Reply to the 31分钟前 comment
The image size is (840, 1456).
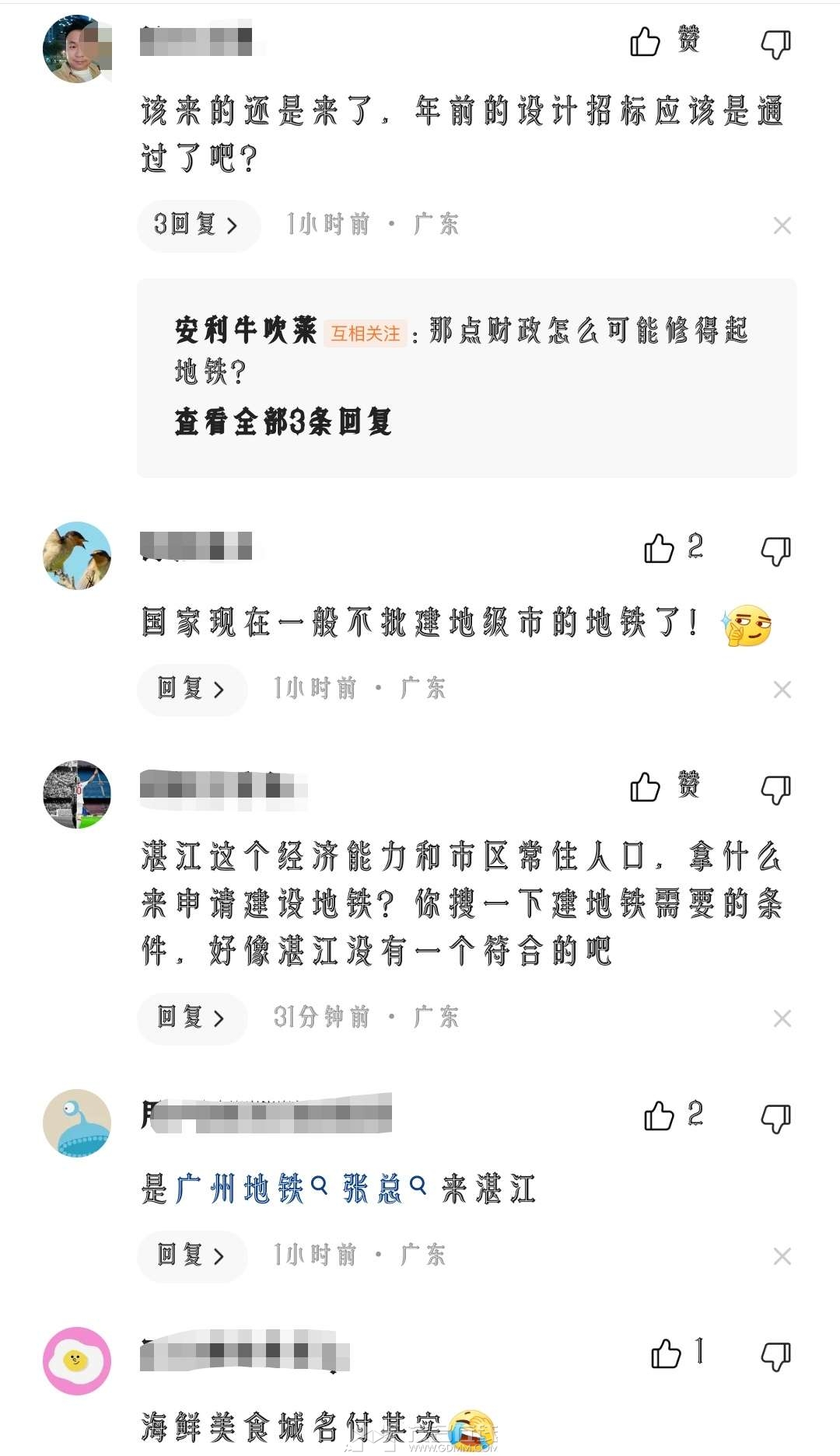pos(192,1018)
